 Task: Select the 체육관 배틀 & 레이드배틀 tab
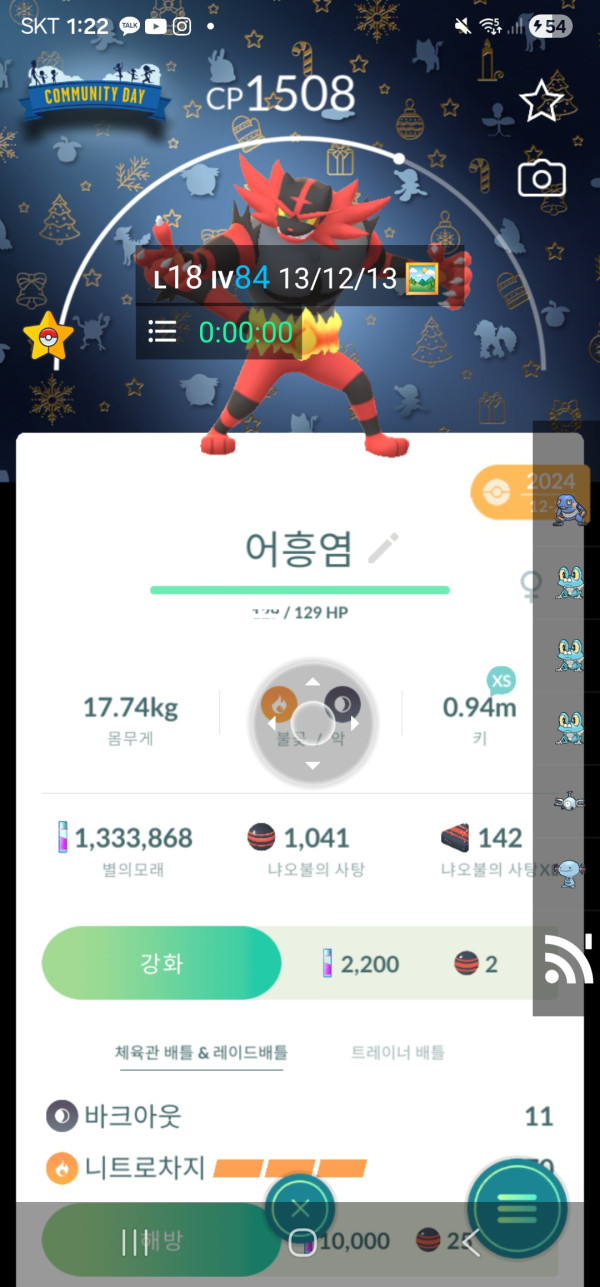(201, 1052)
